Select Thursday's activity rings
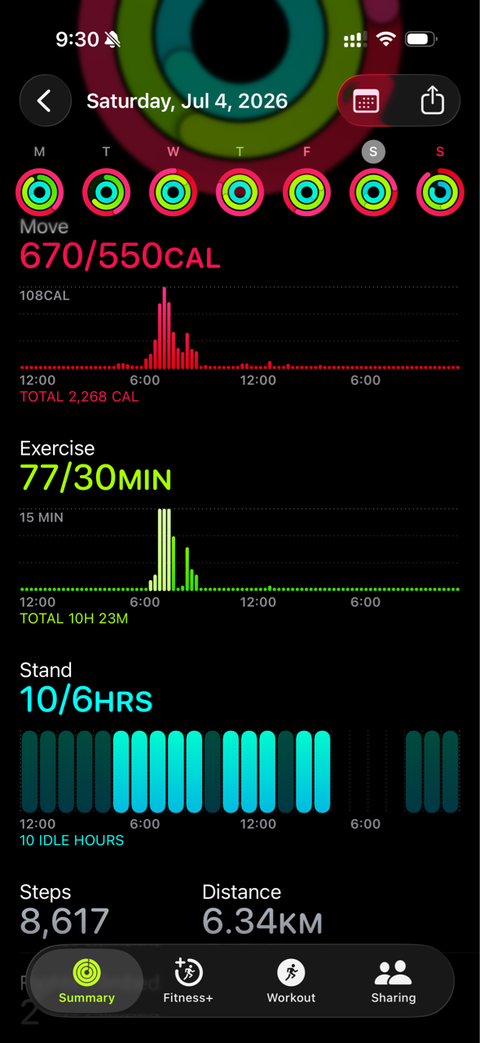The width and height of the screenshot is (480, 1043). pos(240,192)
